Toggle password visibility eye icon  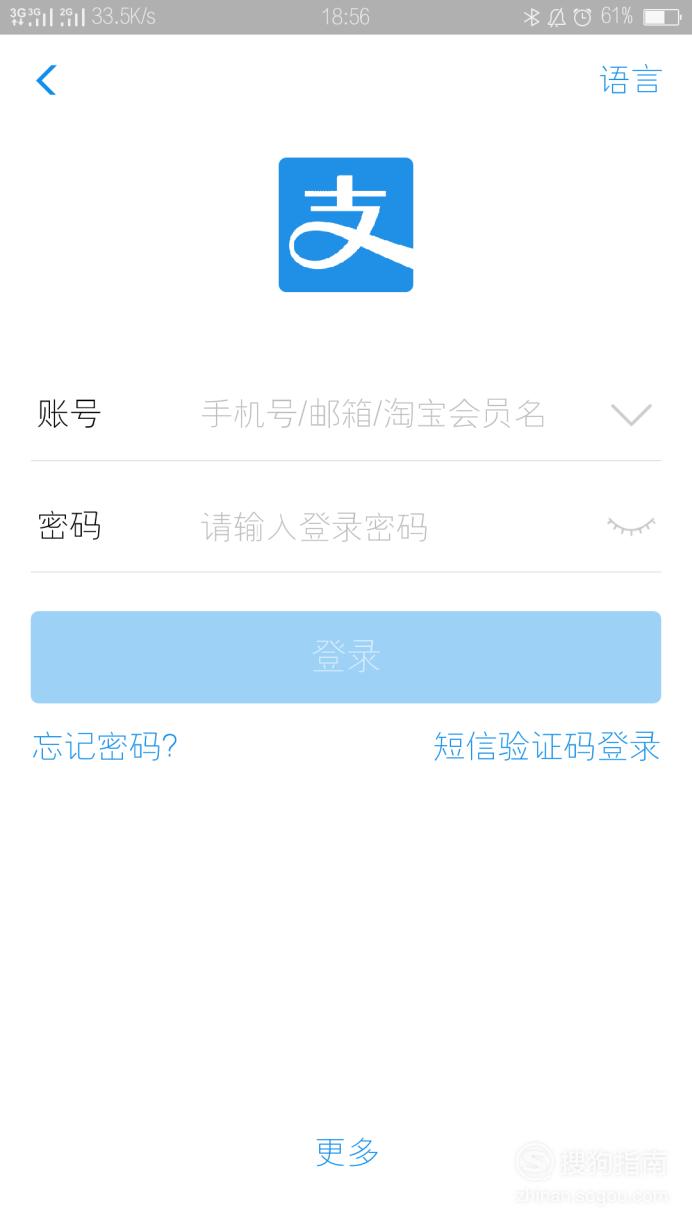[x=631, y=526]
